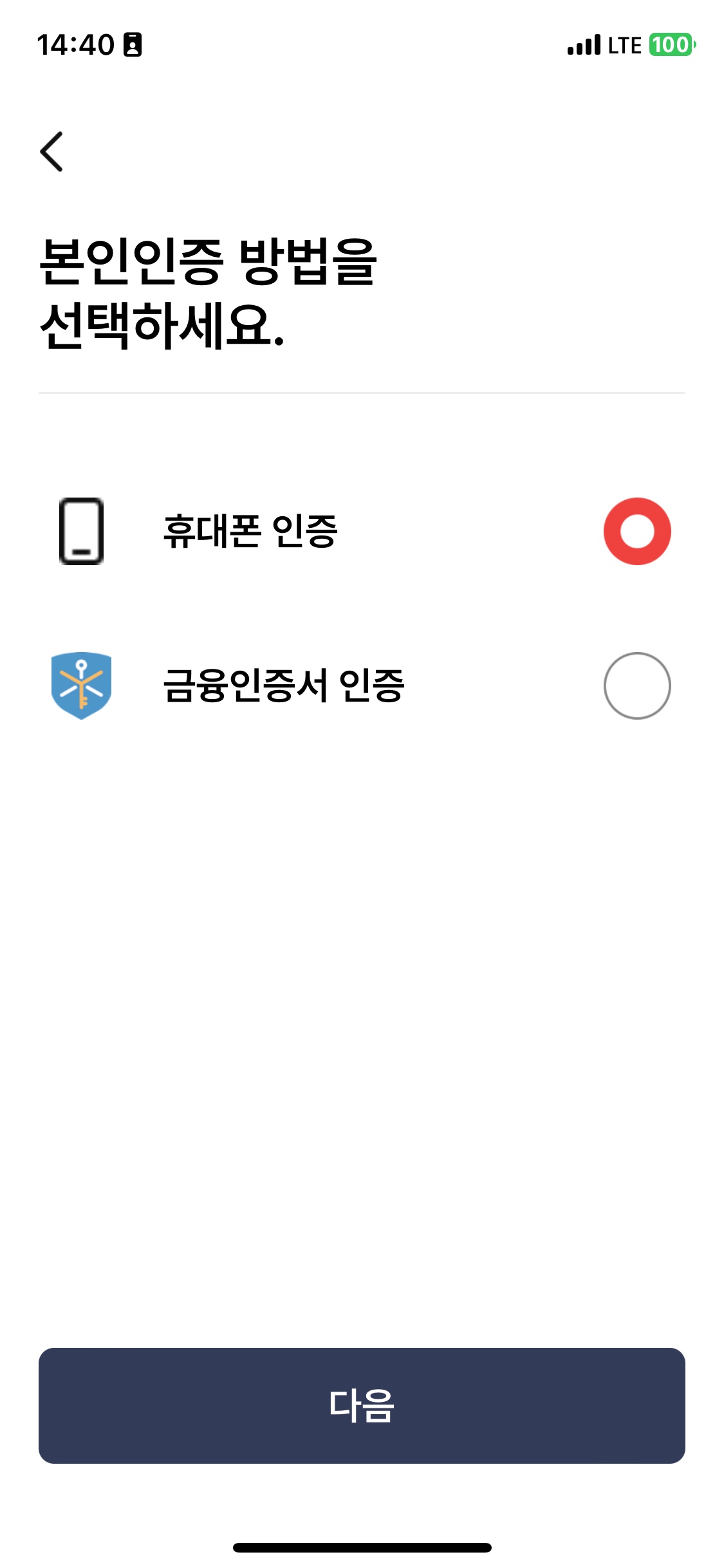Tap the gold key symbol inside the shield icon

point(82,687)
